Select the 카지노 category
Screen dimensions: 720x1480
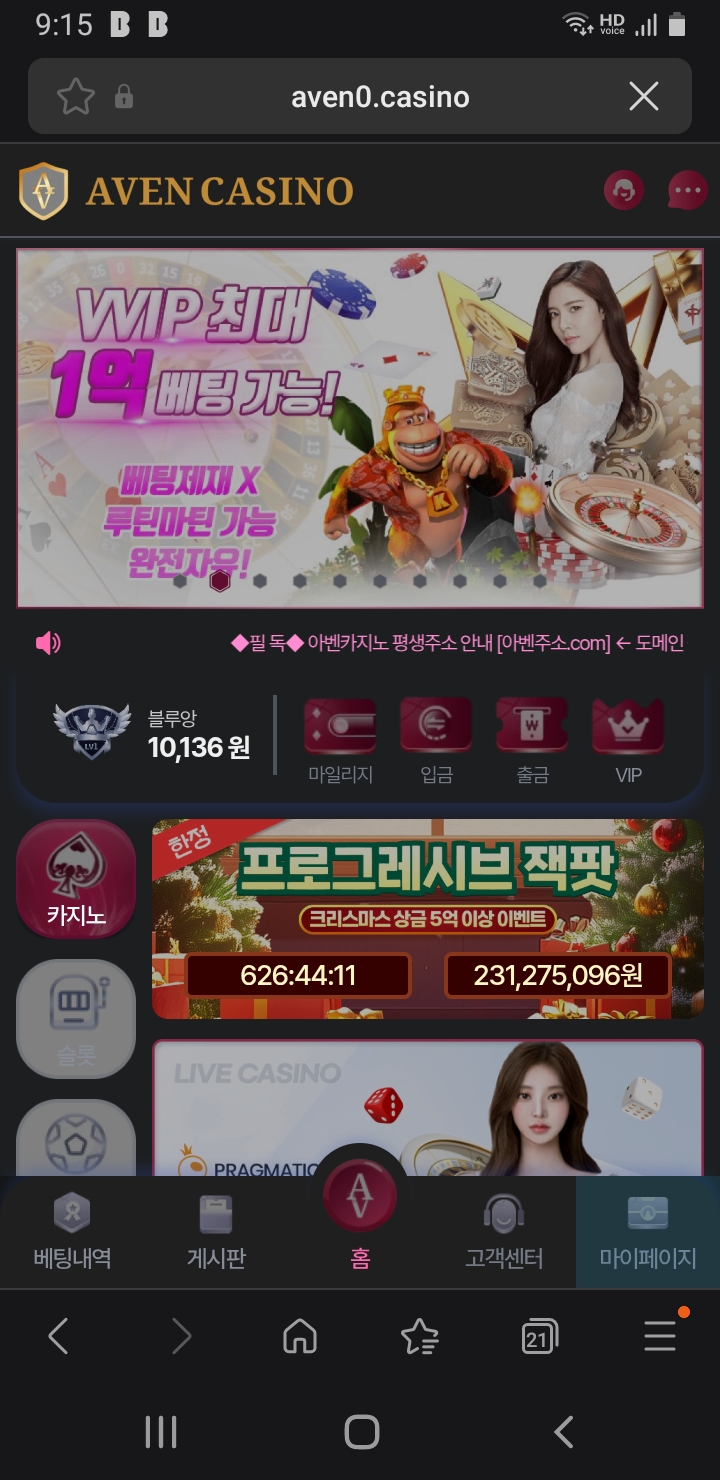[x=76, y=880]
